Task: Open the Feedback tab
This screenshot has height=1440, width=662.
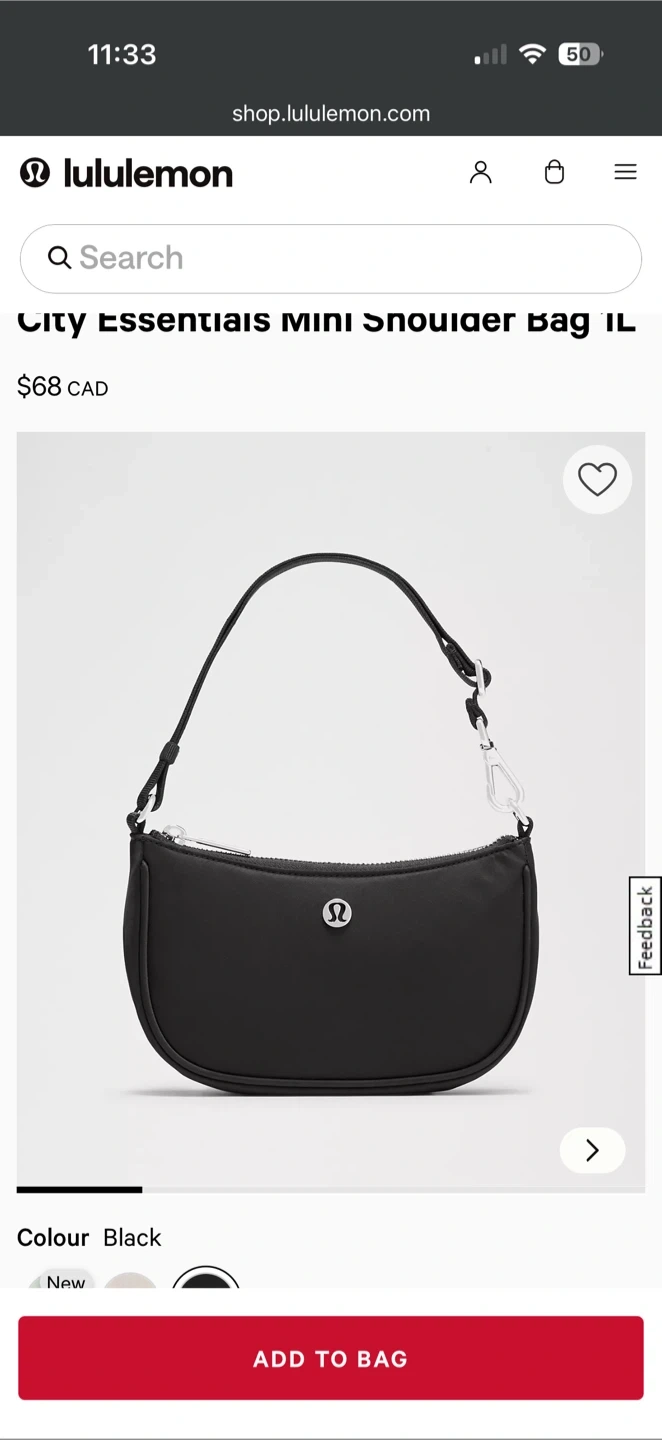Action: [645, 926]
